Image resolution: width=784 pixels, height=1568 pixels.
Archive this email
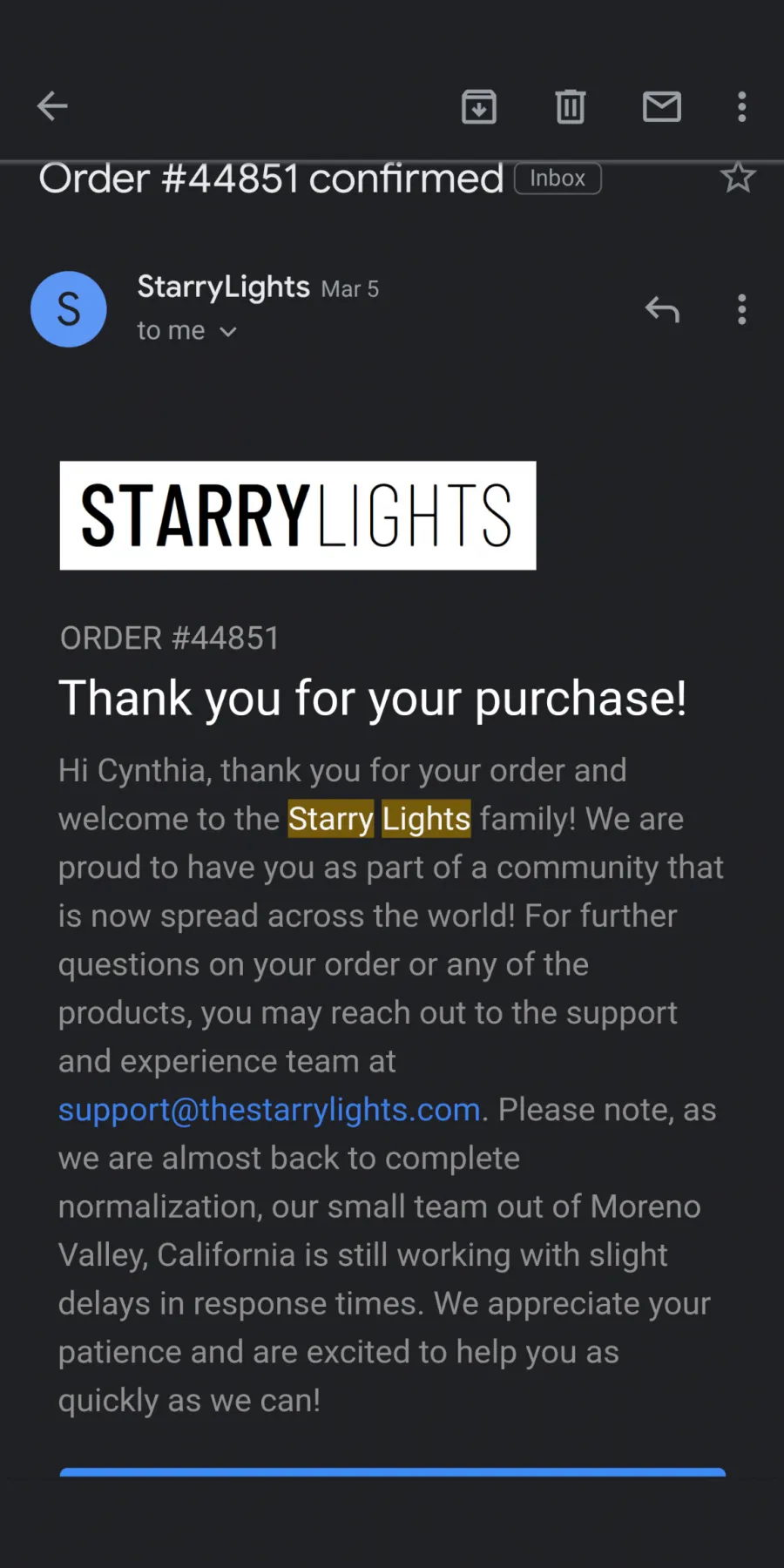479,106
